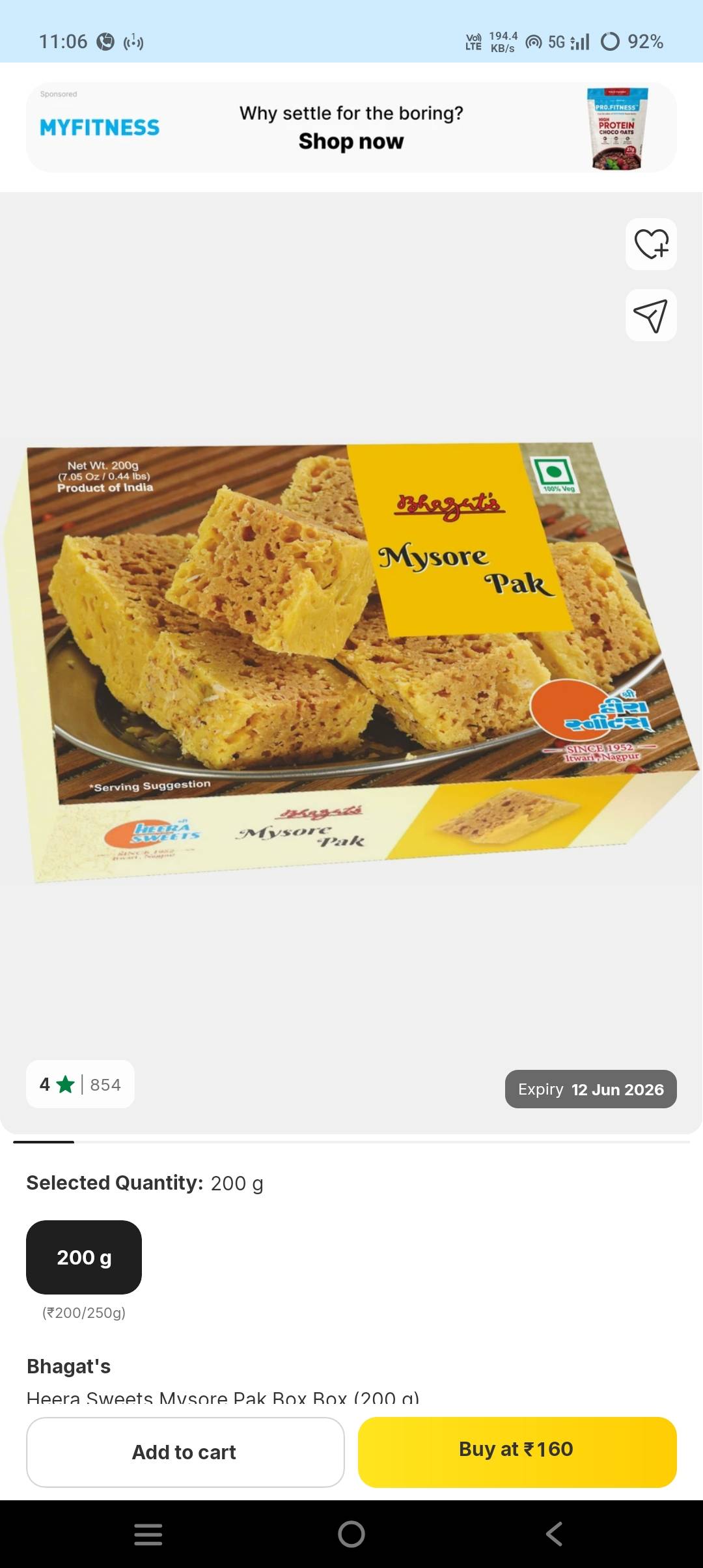The width and height of the screenshot is (703, 1568).
Task: Open the Bhagat's brand page
Action: point(70,1366)
